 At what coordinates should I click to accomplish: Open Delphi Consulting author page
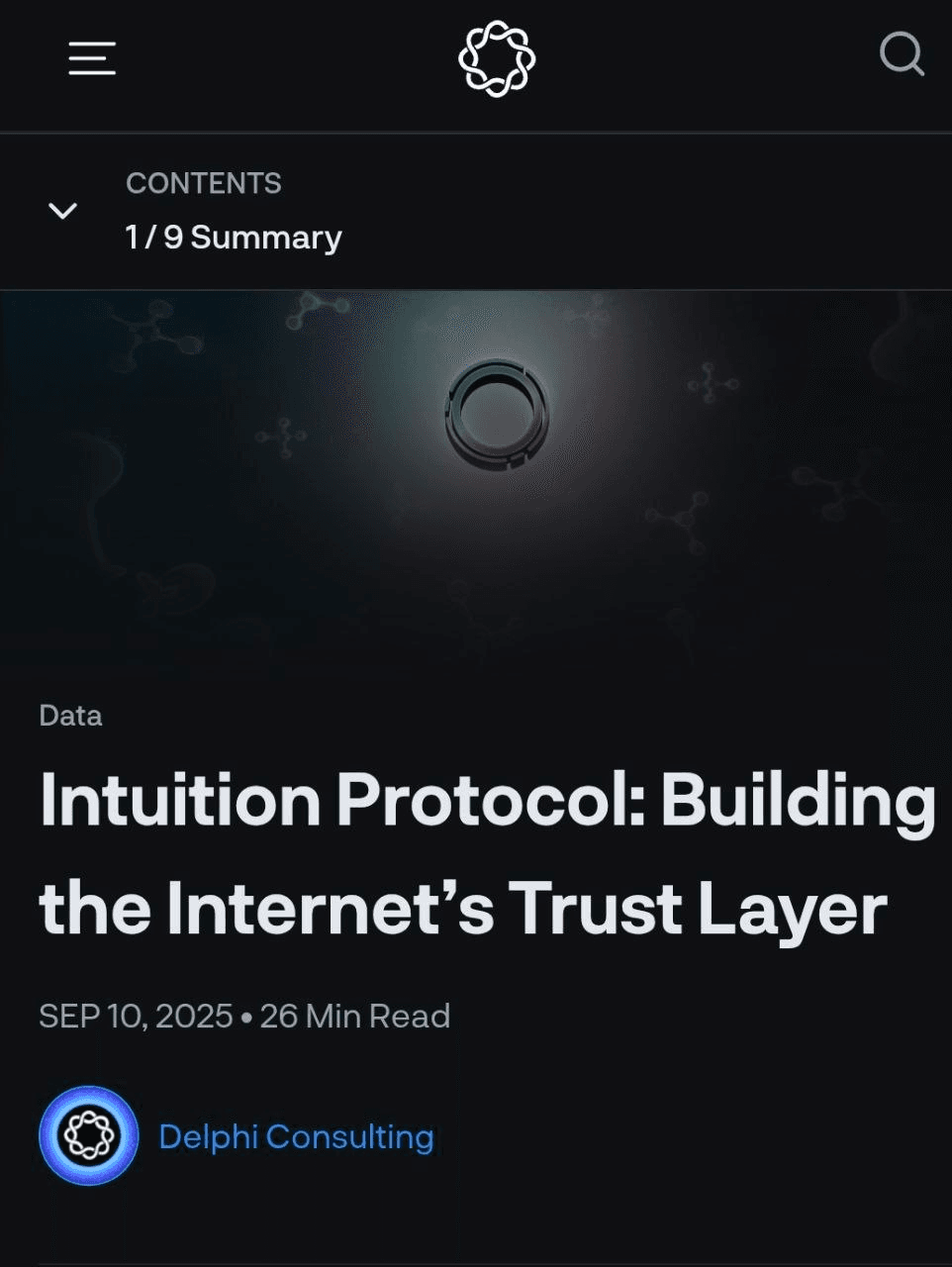(296, 1136)
